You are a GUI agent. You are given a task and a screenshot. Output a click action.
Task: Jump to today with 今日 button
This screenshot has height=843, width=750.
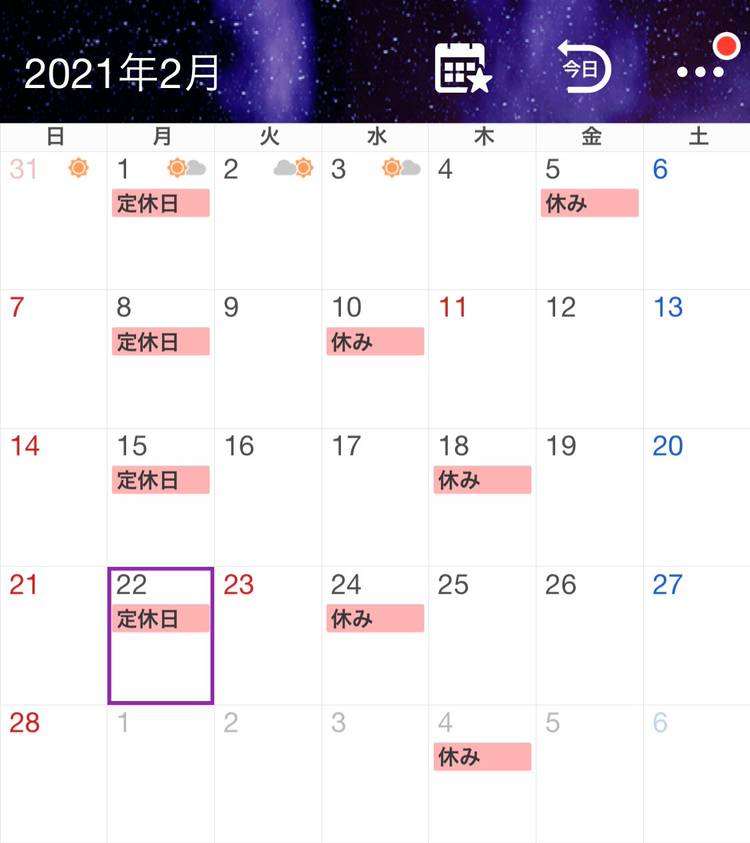coord(583,69)
